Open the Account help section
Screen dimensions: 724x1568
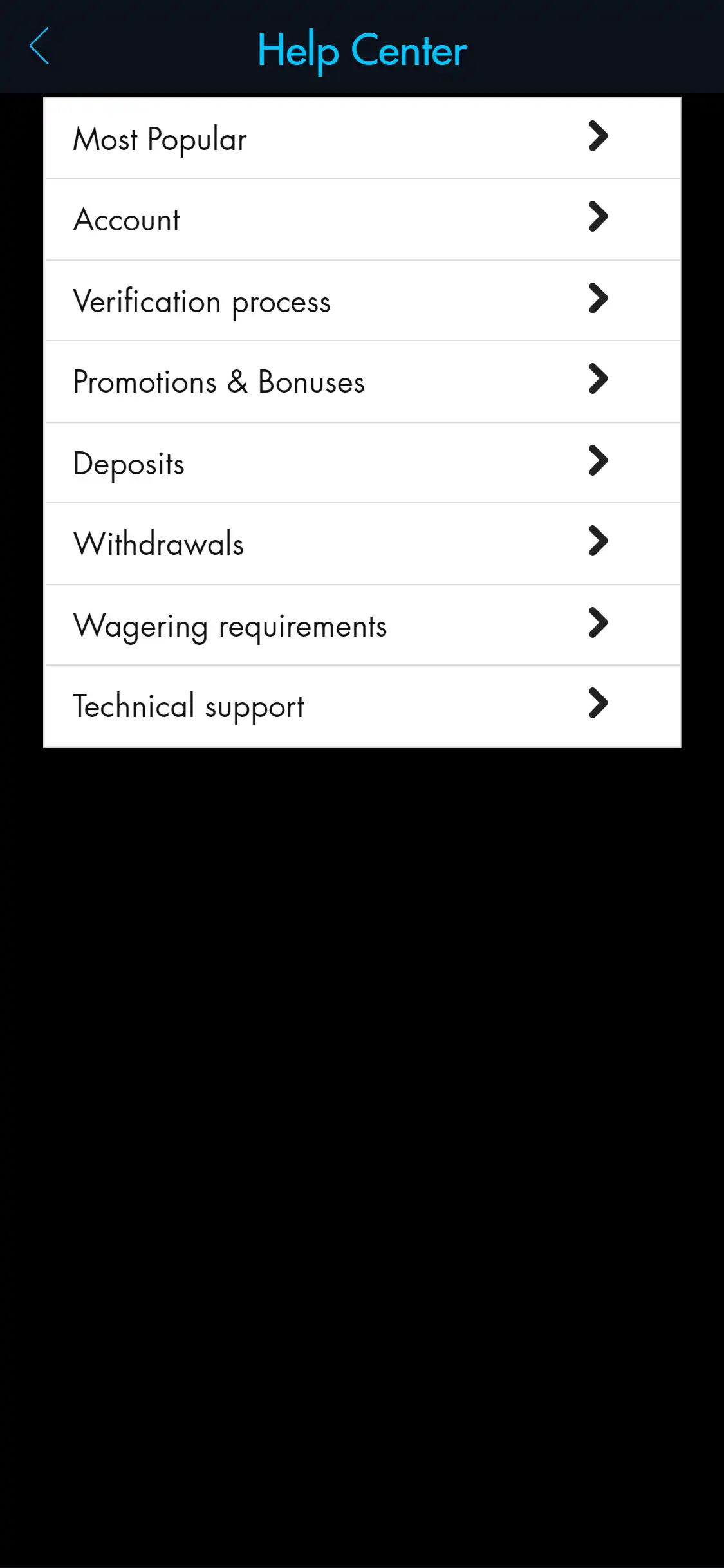pos(257,219)
